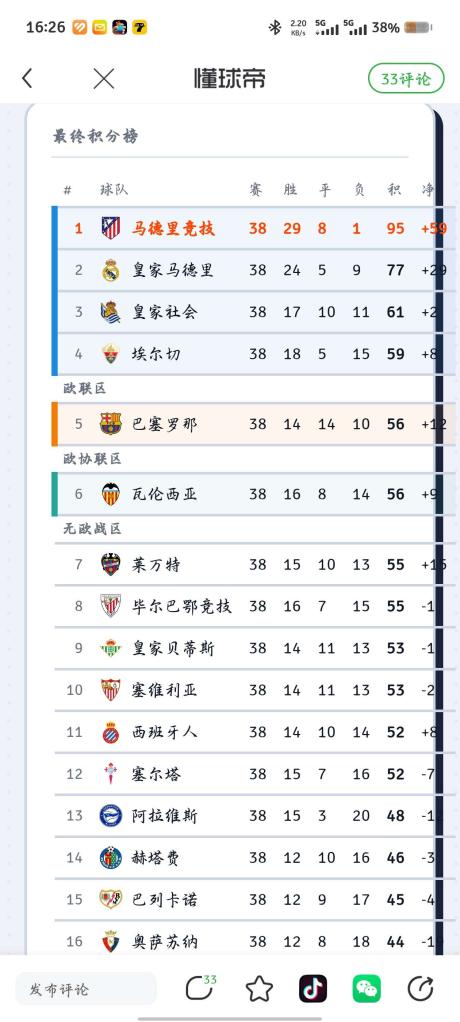Image resolution: width=460 pixels, height=1022 pixels.
Task: Open the comment bubble showing 33
Action: pyautogui.click(x=201, y=988)
